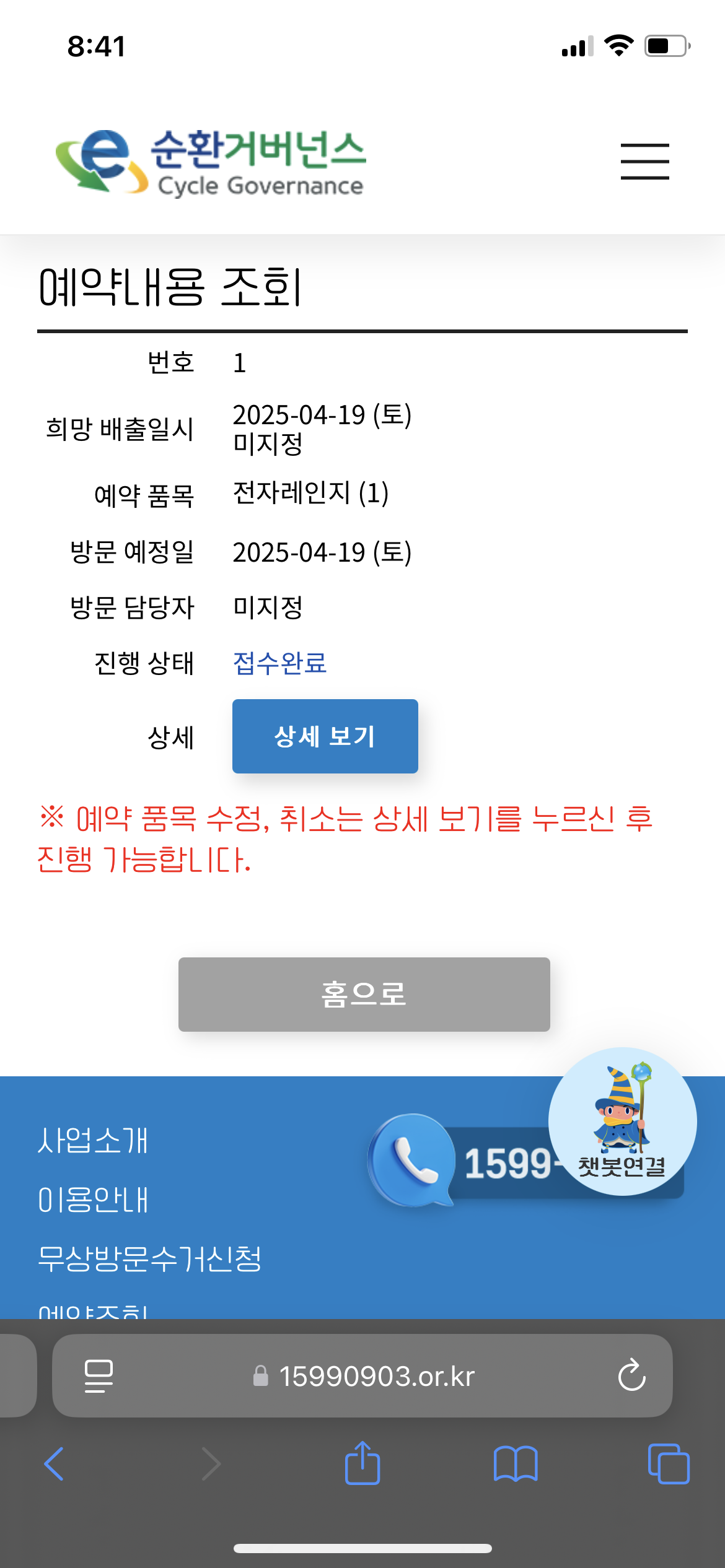Go back in Safari
The width and height of the screenshot is (725, 1568).
(x=54, y=1464)
